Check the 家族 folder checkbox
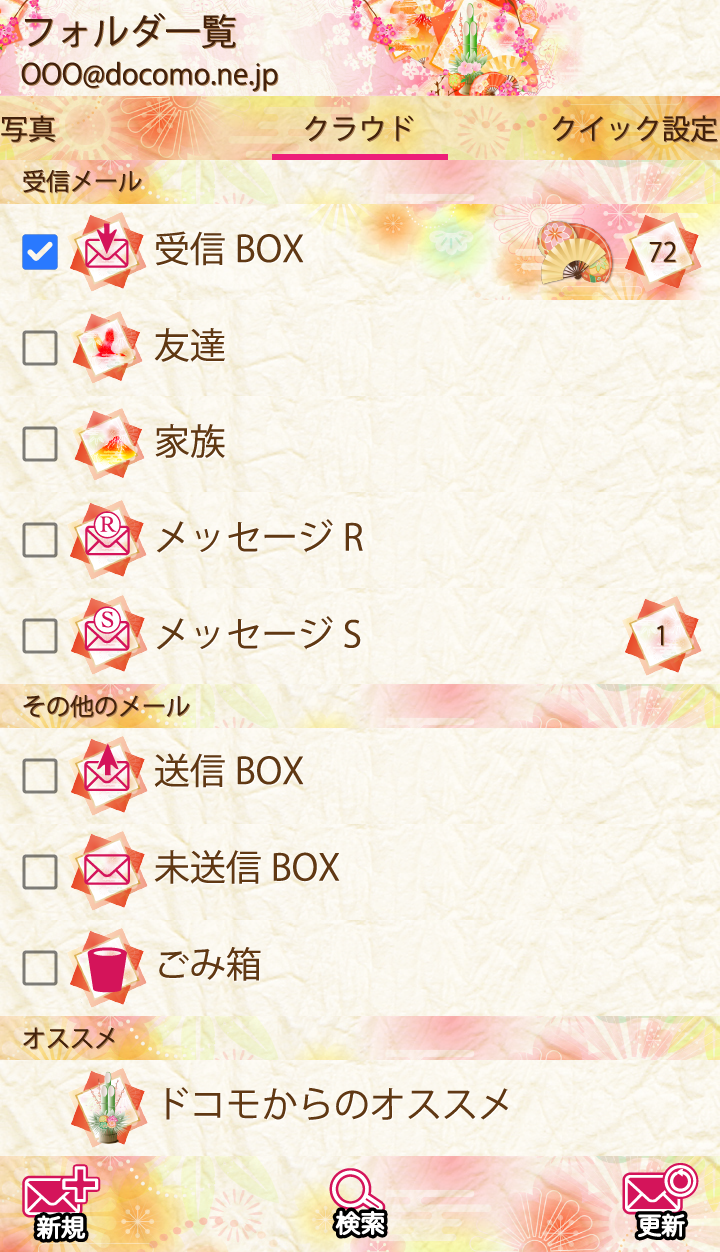The width and height of the screenshot is (720, 1252). click(40, 444)
